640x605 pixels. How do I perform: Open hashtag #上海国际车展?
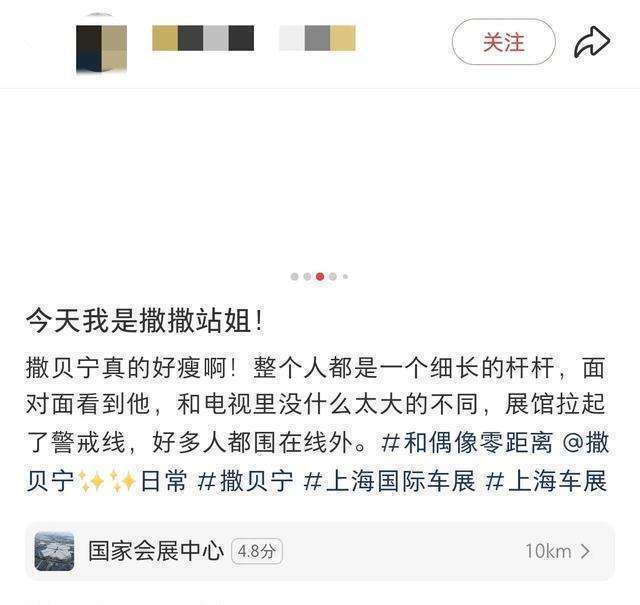click(x=390, y=480)
